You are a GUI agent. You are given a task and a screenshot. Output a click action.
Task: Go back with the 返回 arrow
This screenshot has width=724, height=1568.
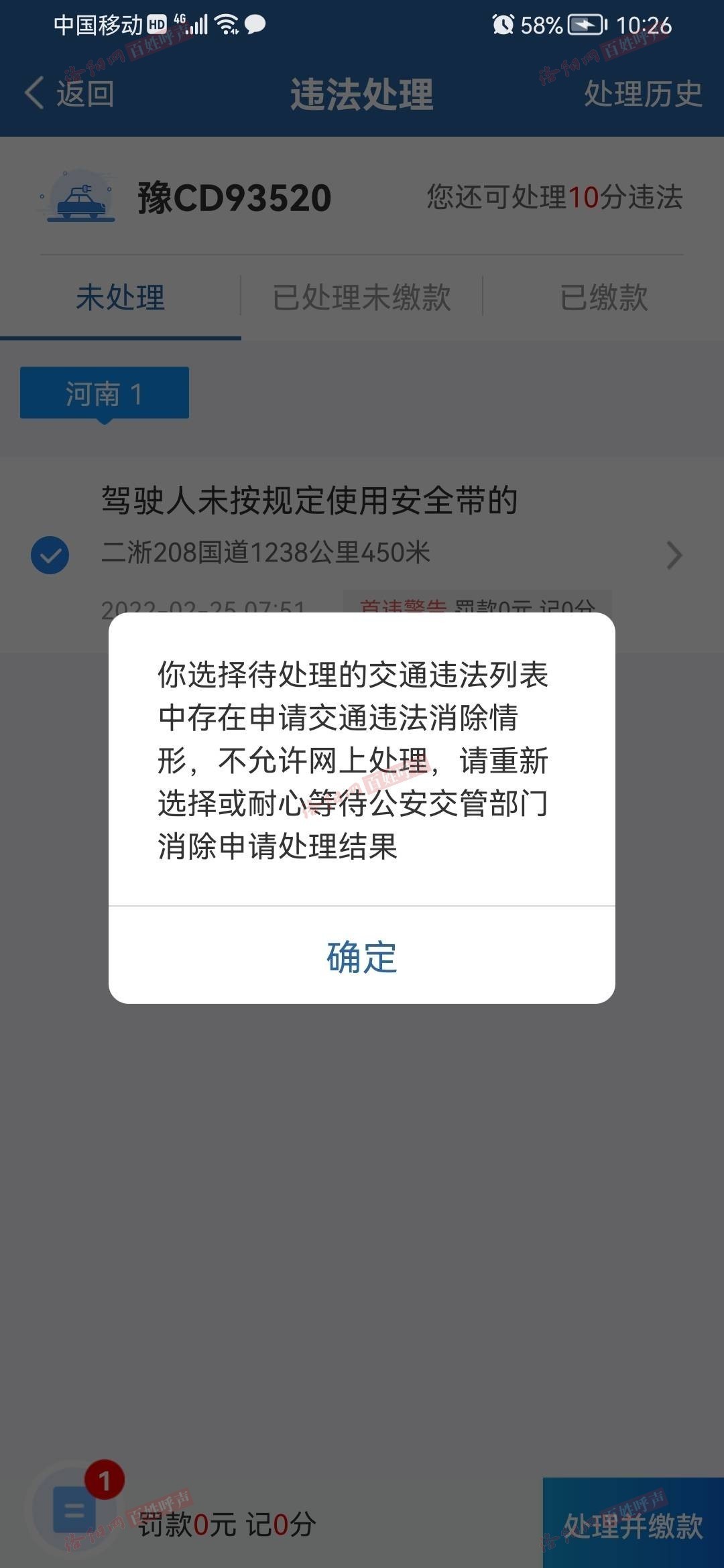[x=69, y=93]
